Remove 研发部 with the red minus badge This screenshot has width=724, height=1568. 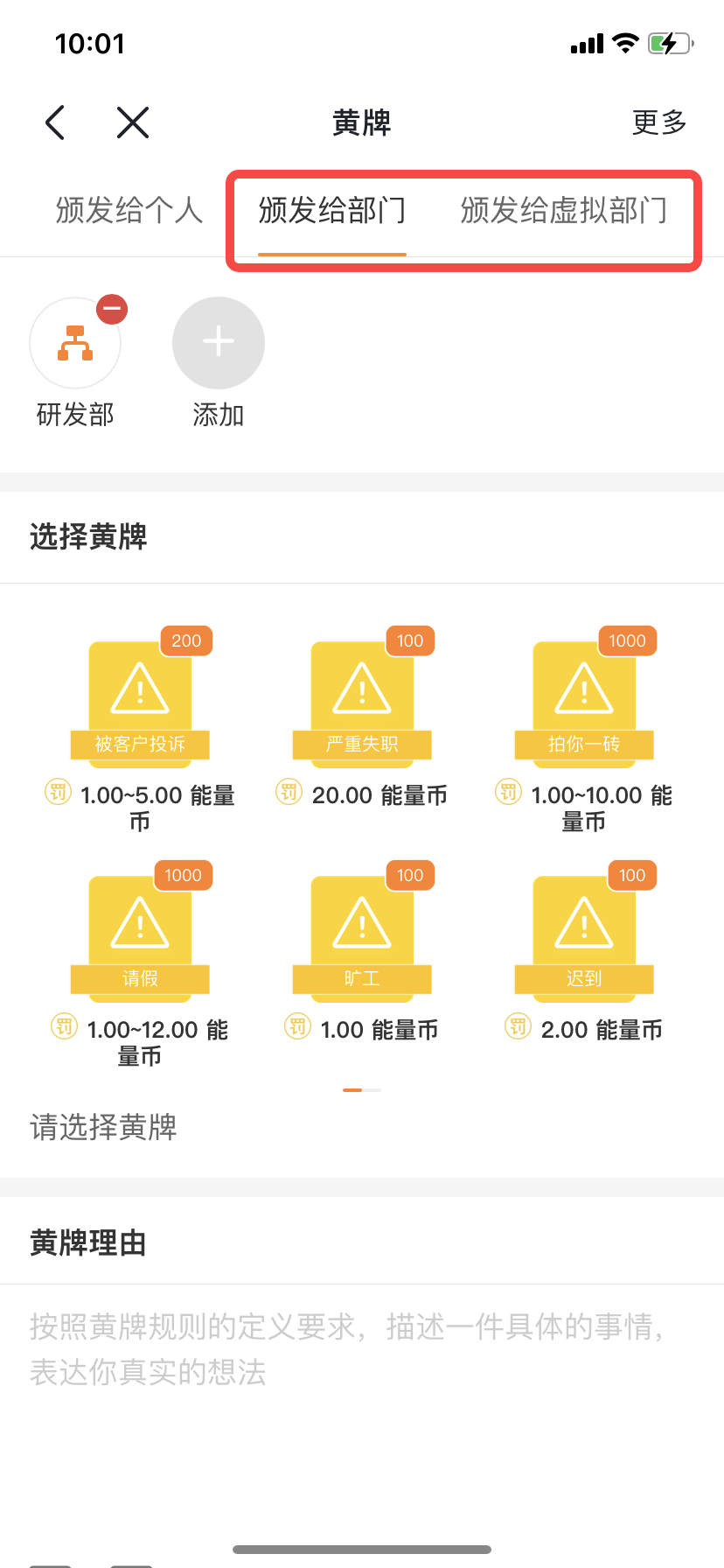click(112, 309)
